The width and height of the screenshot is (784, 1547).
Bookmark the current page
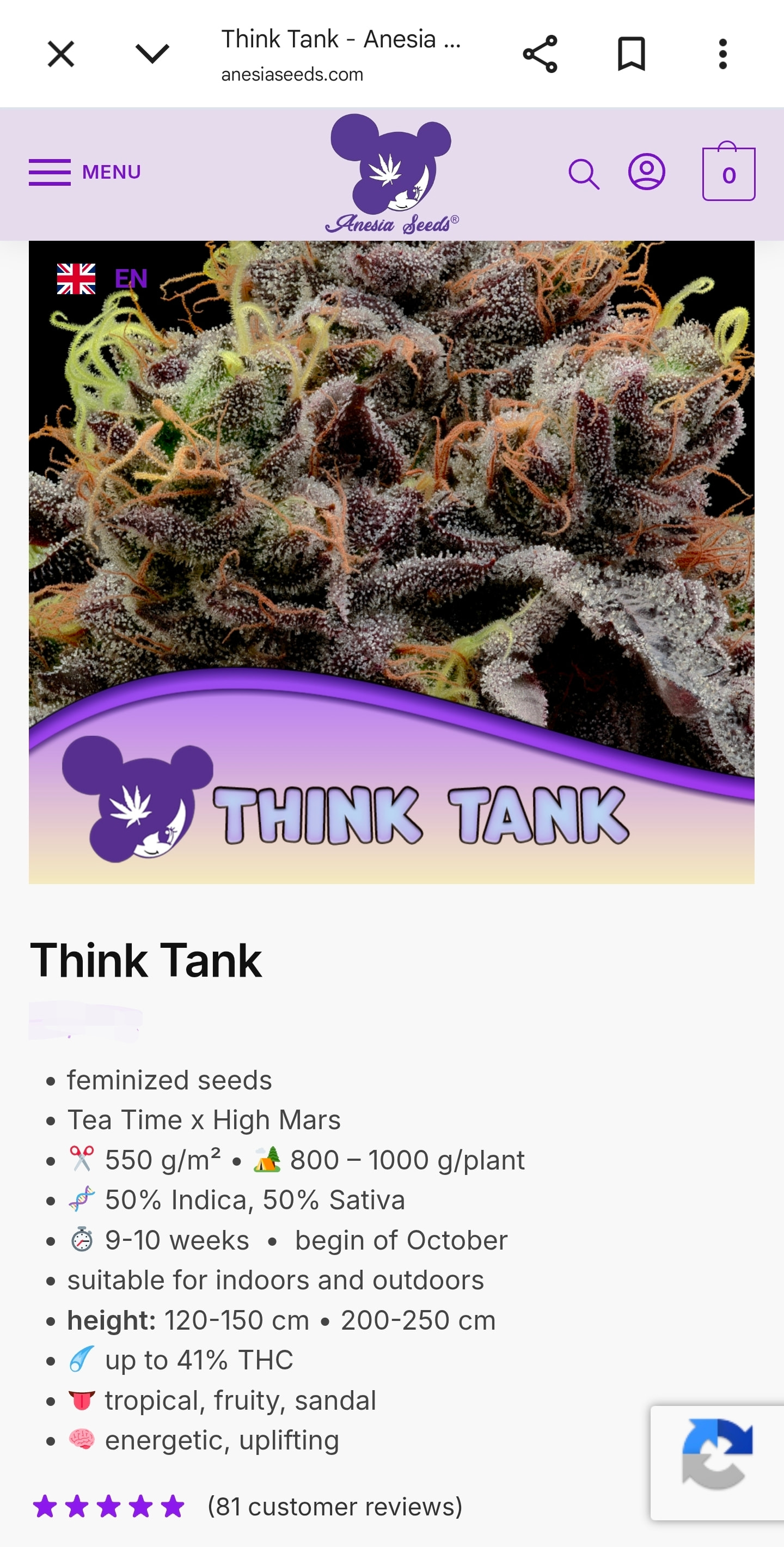pyautogui.click(x=631, y=54)
